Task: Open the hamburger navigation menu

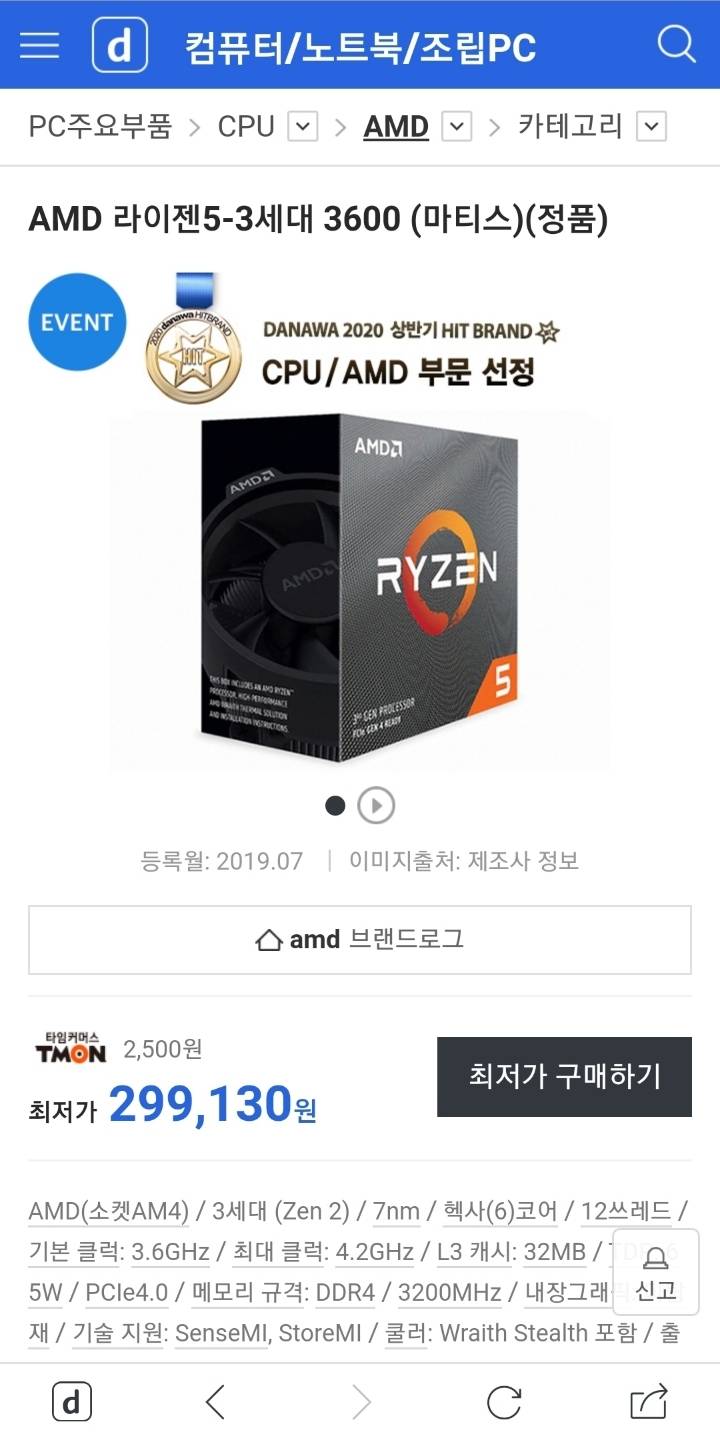Action: [38, 44]
